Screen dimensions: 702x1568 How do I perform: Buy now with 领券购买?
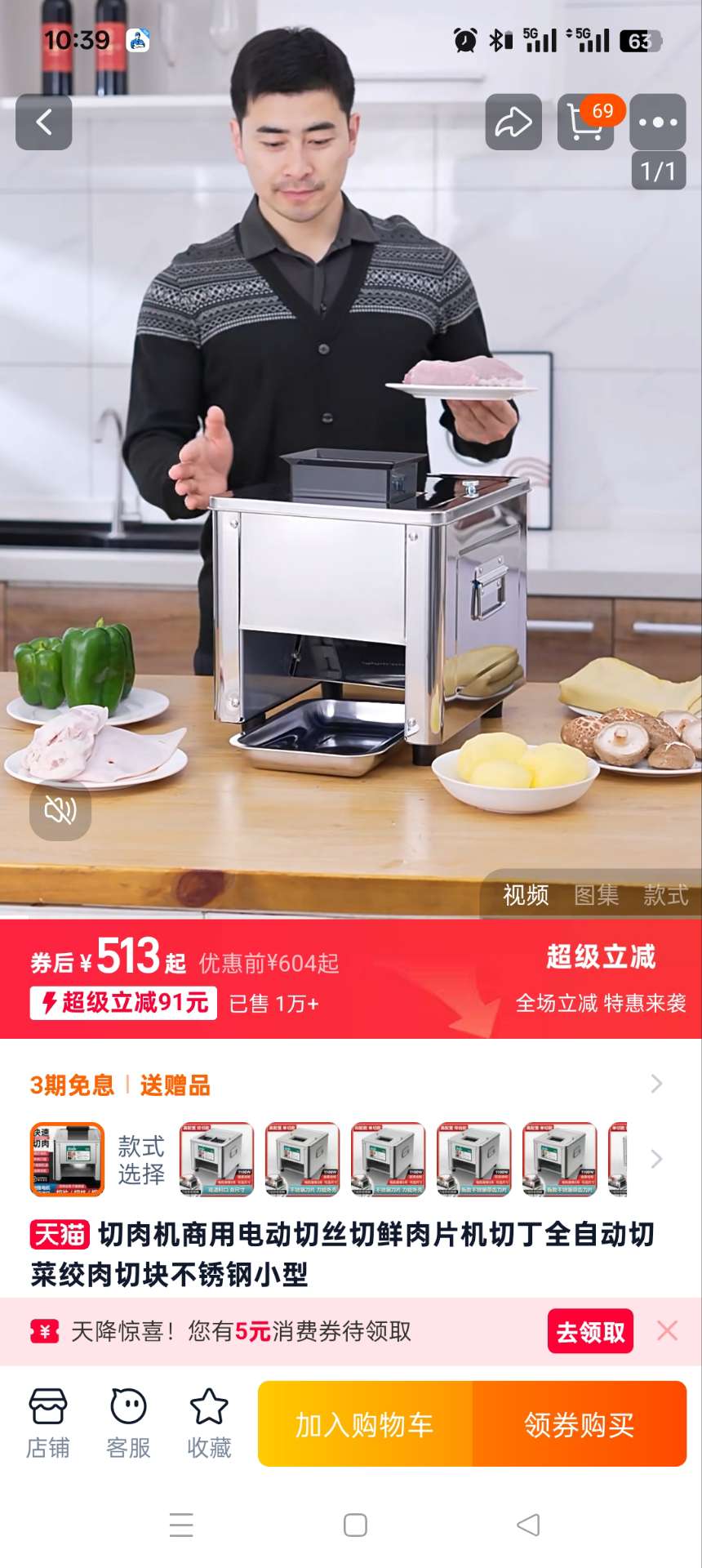coord(580,1424)
